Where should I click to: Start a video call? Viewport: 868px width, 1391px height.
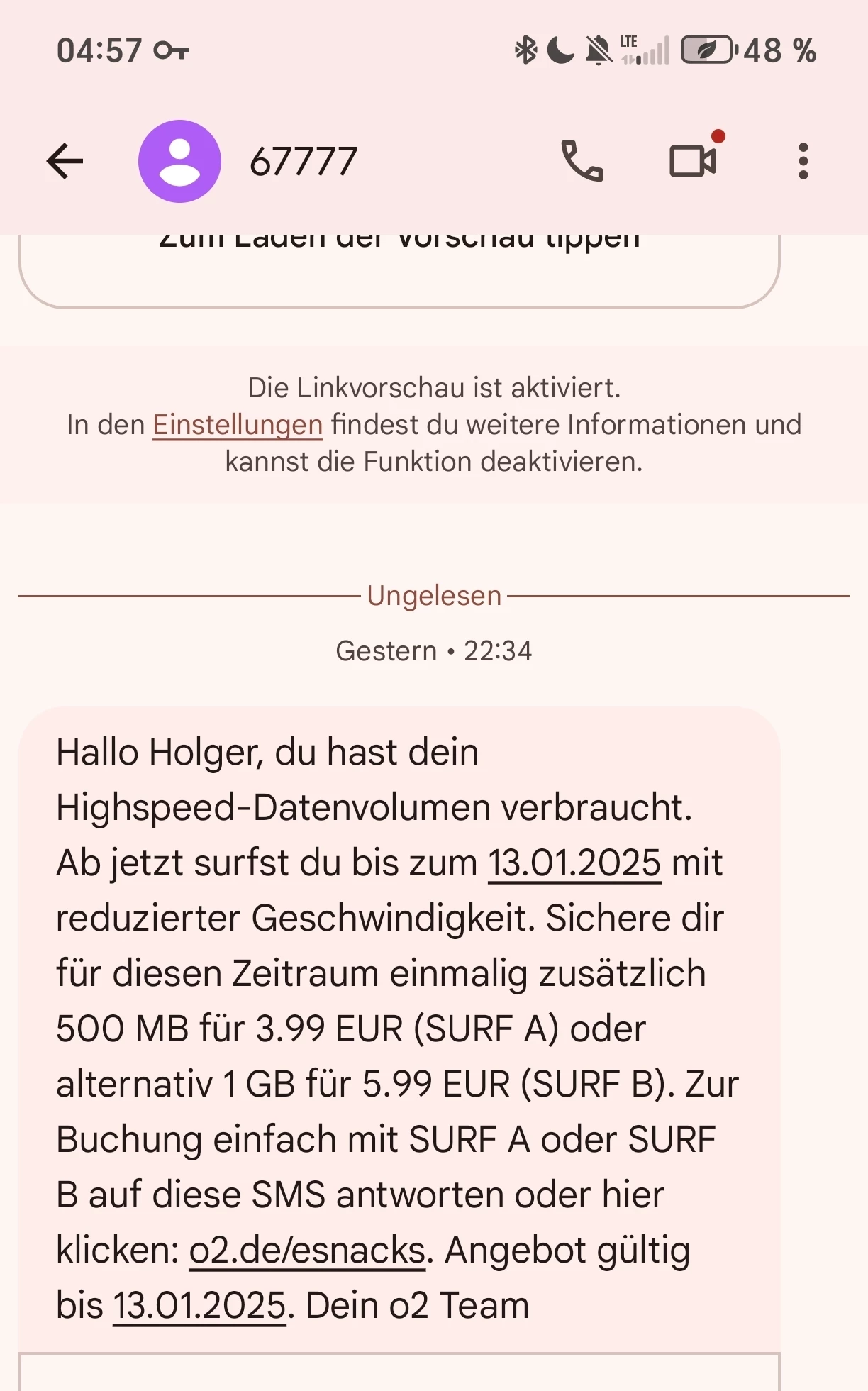(693, 161)
